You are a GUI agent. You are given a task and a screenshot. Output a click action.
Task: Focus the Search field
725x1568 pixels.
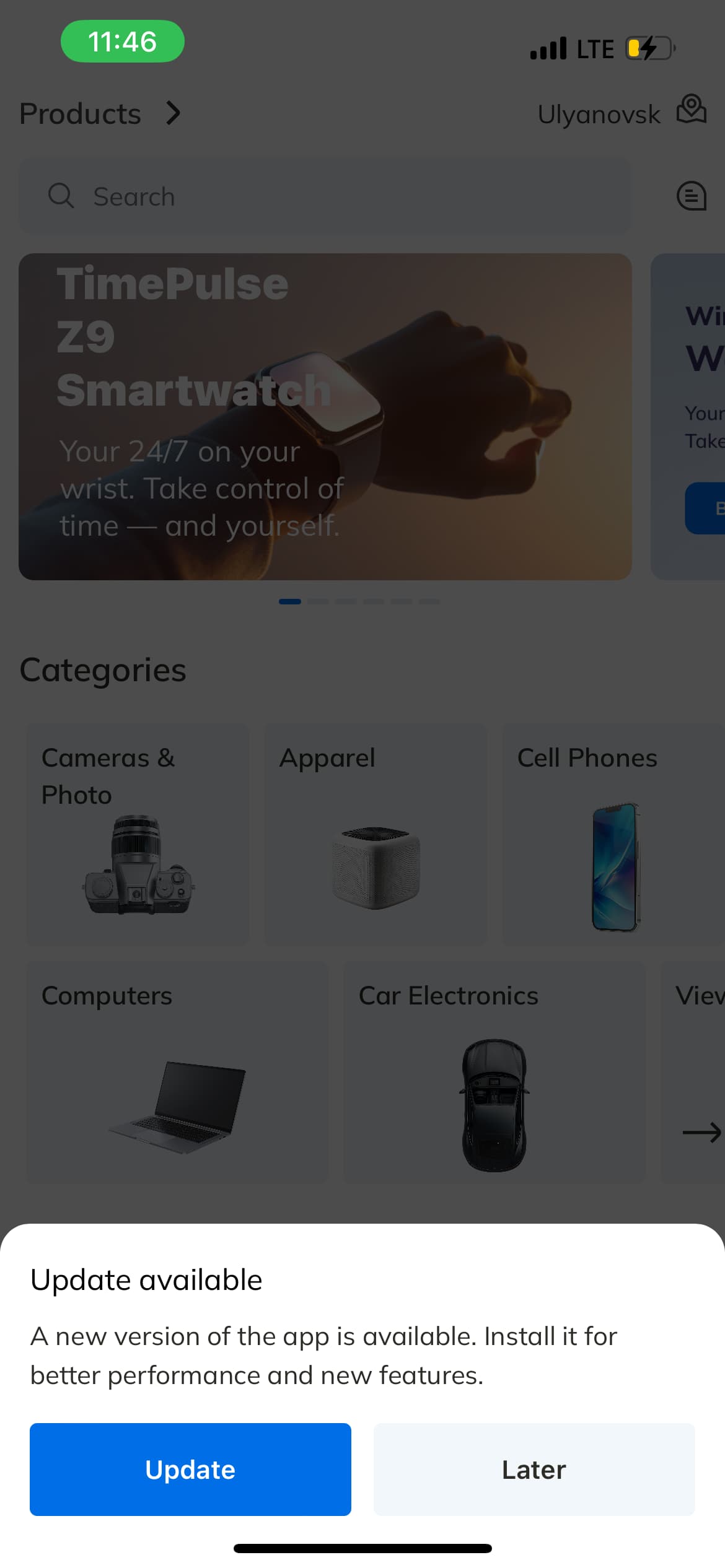click(325, 196)
